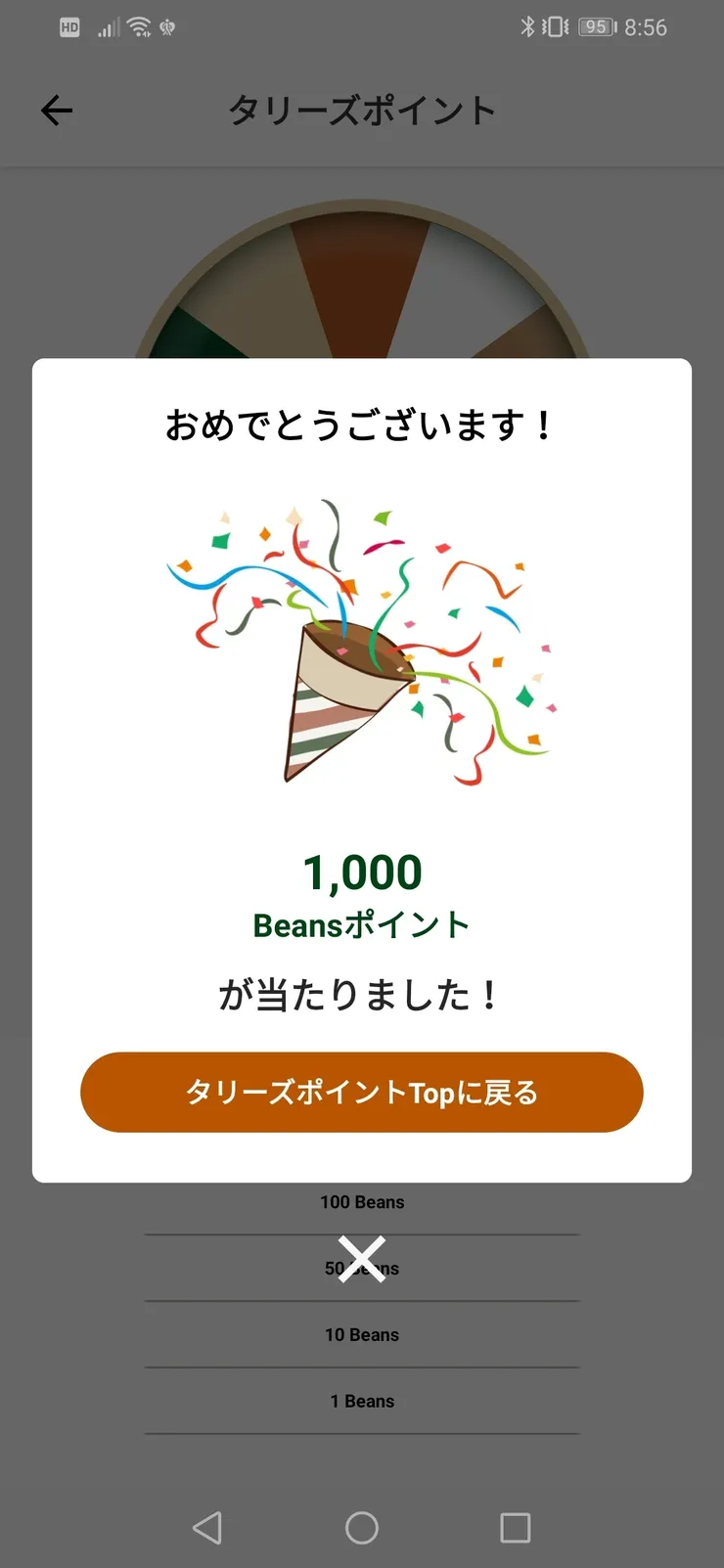Tap the vibrate mode icon

[555, 26]
